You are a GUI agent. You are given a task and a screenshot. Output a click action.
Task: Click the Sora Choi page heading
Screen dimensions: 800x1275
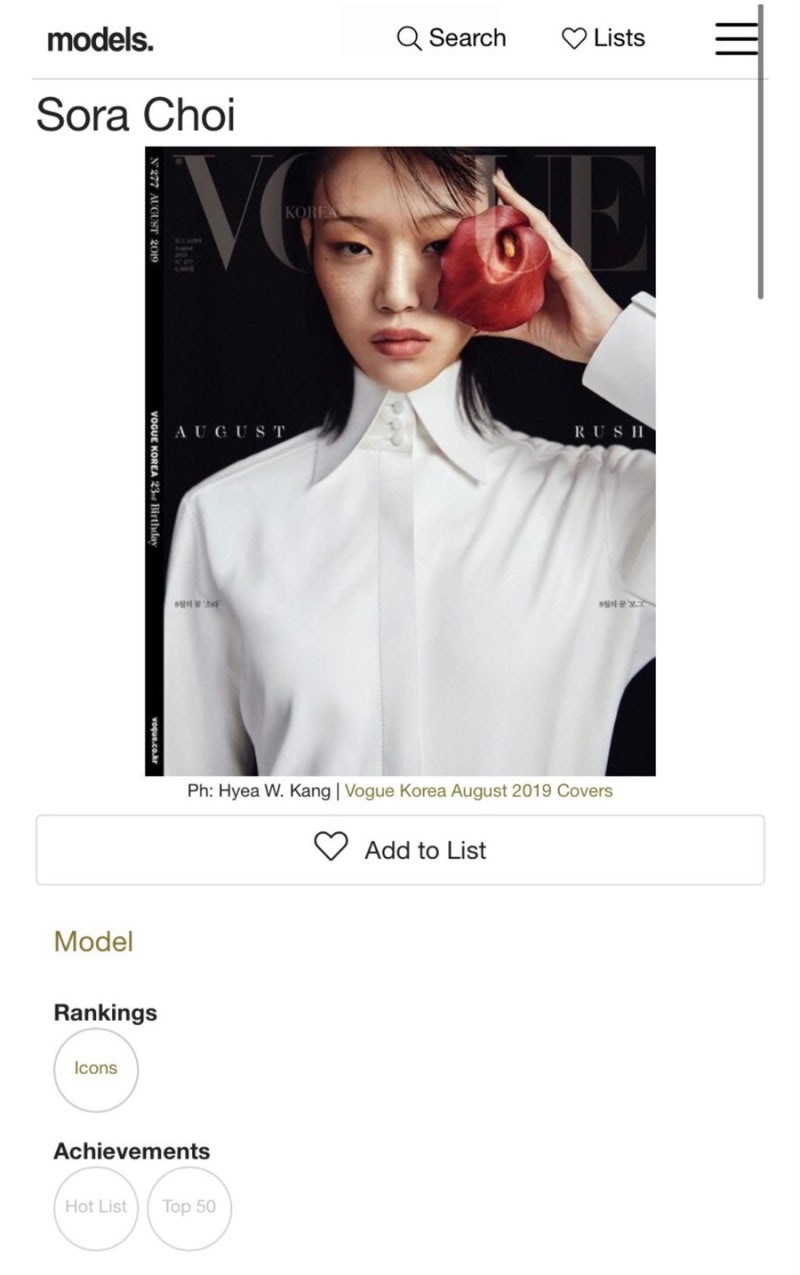pos(136,114)
